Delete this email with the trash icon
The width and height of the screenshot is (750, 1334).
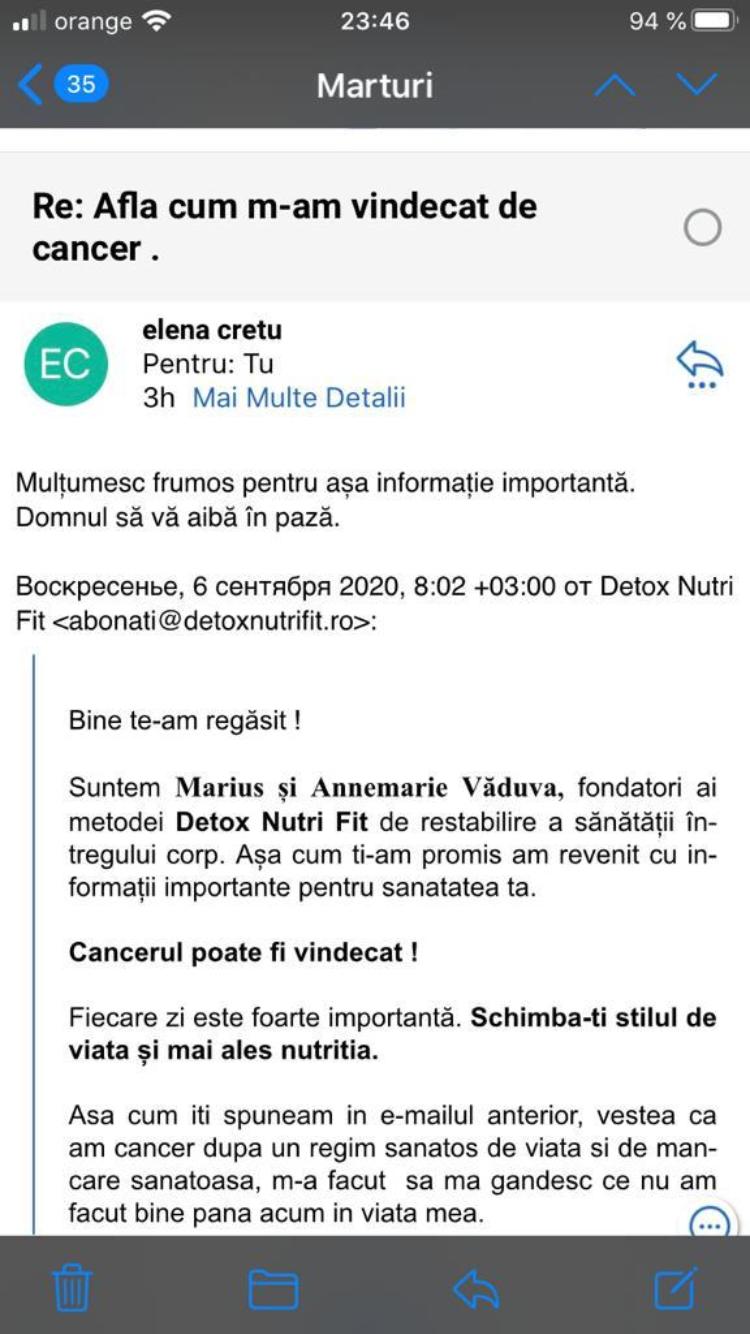point(71,1287)
